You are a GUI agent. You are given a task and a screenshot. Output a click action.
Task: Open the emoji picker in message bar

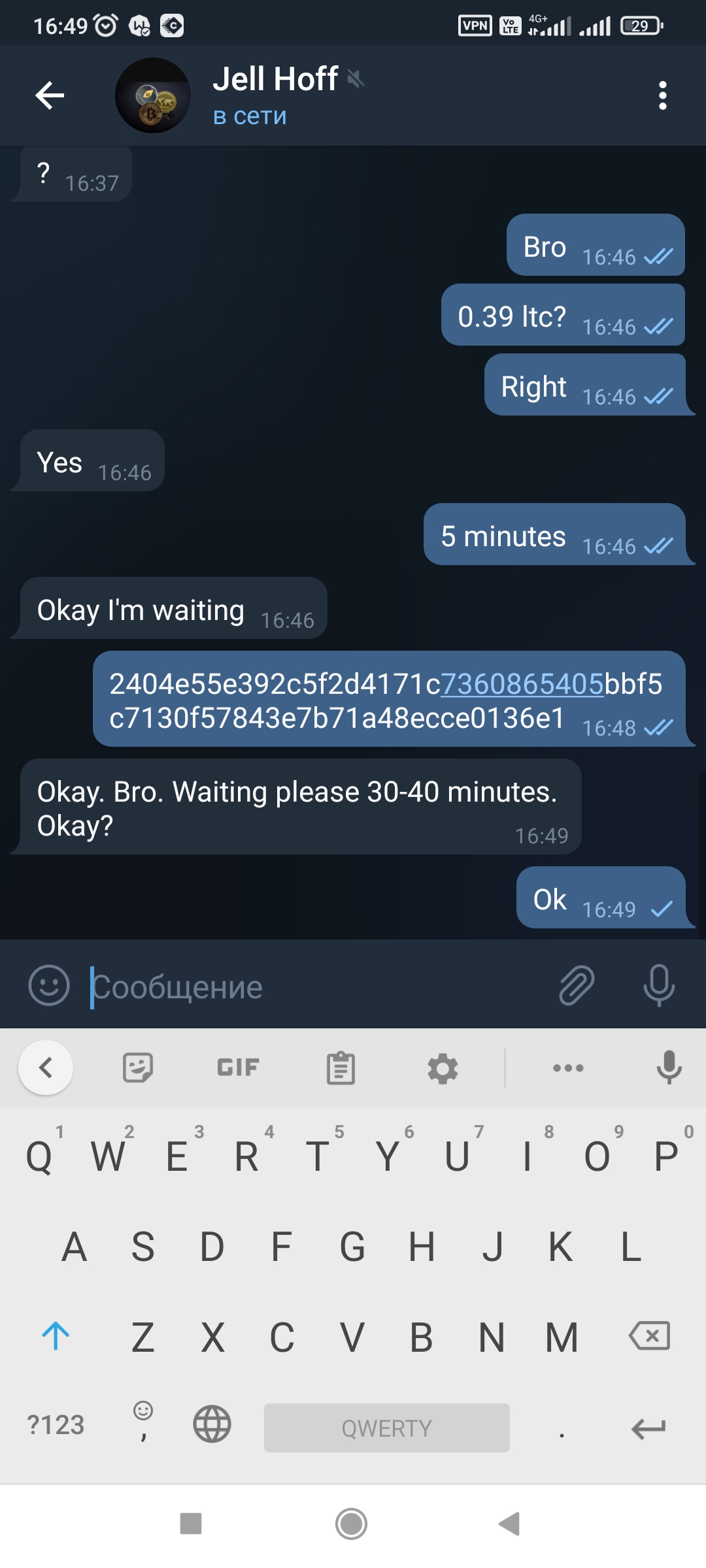click(49, 985)
